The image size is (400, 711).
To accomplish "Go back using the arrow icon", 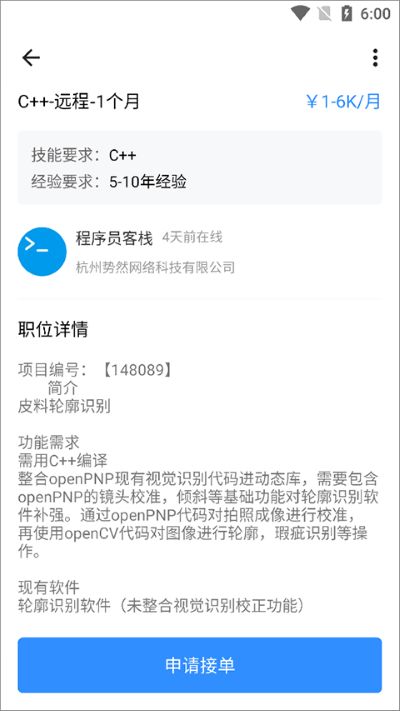I will (x=31, y=58).
